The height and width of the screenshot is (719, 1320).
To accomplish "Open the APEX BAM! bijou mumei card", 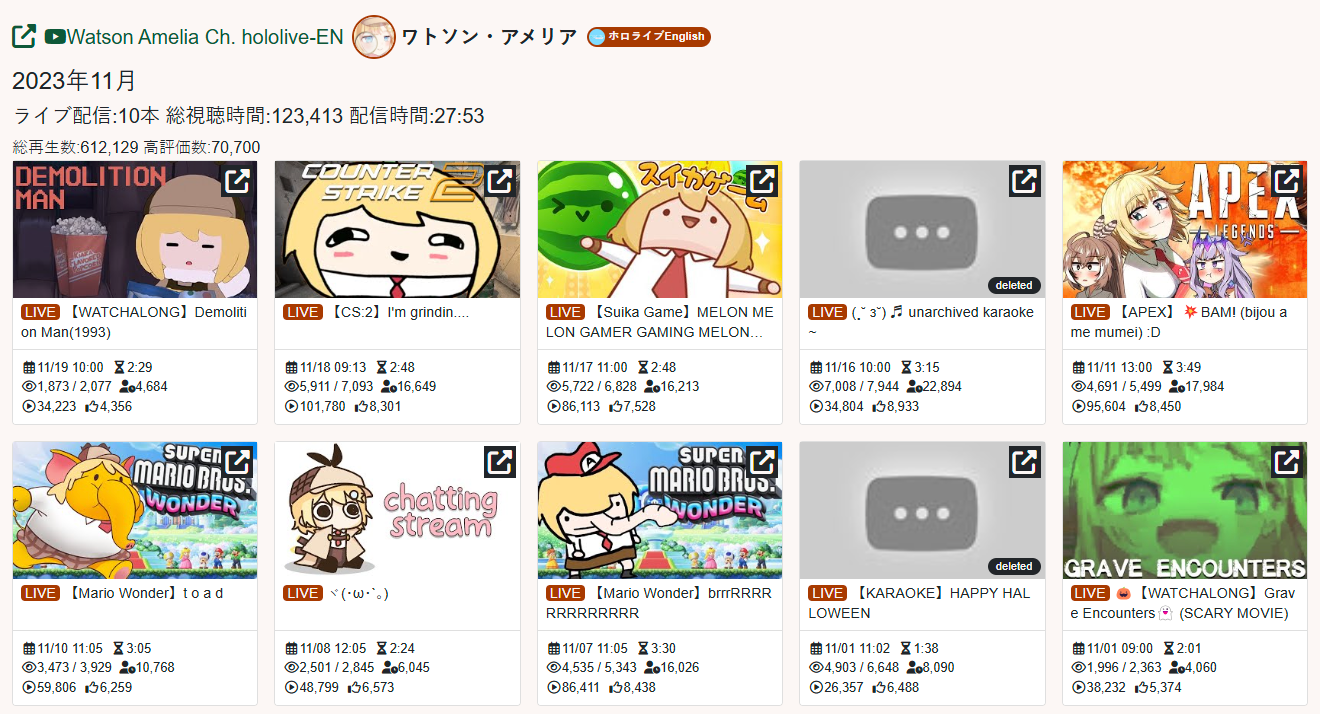I will [x=1184, y=322].
